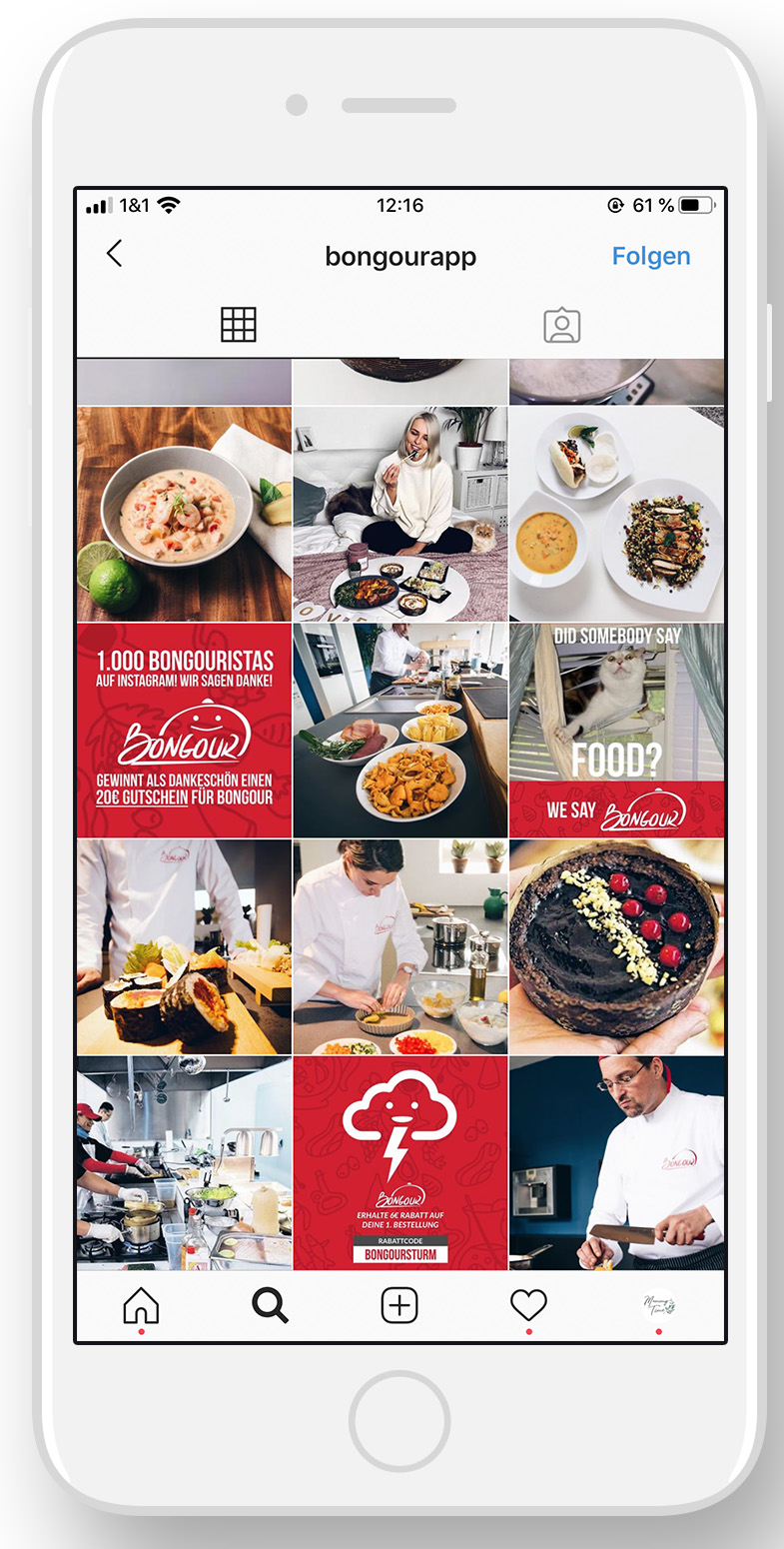Open my own profile tab
The image size is (784, 1549).
[659, 1305]
